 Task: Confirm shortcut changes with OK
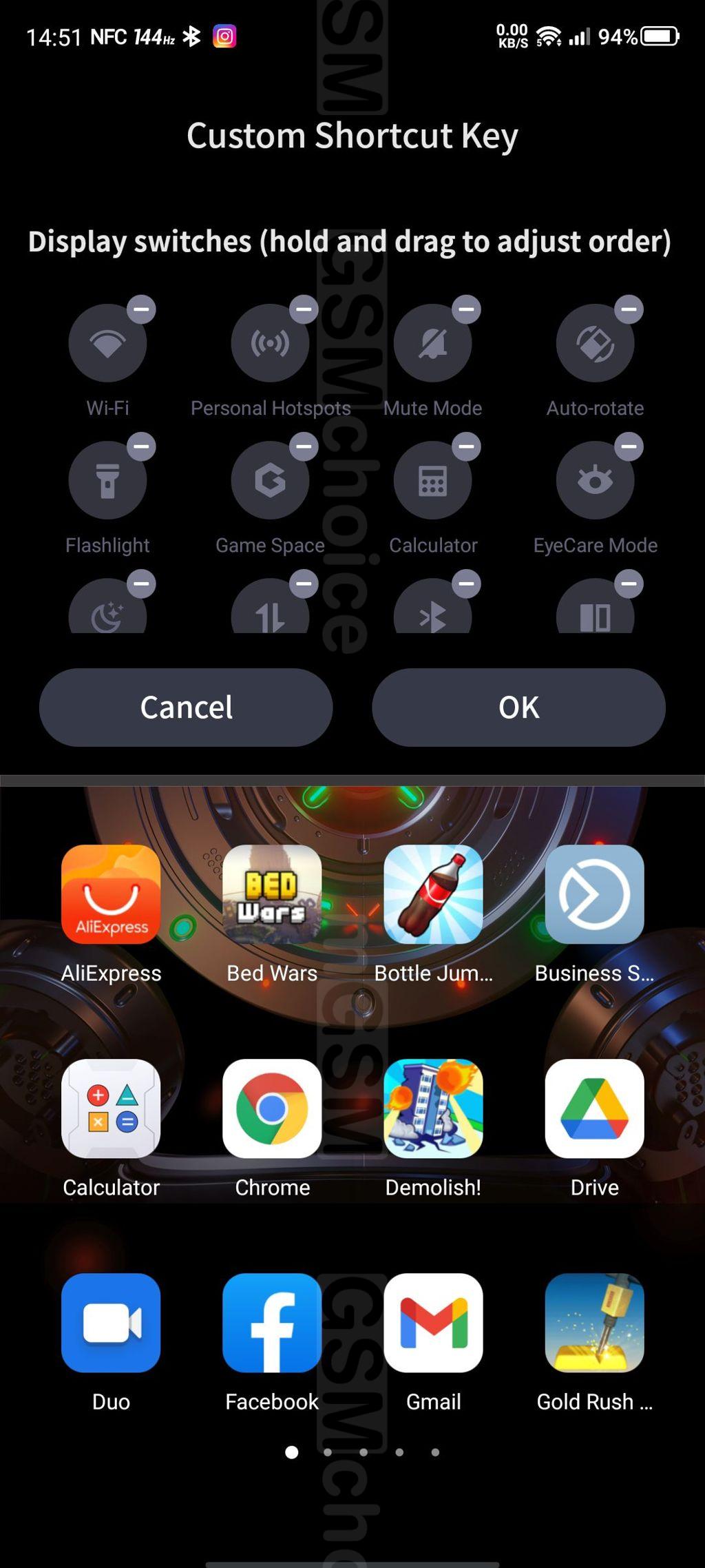coord(518,708)
